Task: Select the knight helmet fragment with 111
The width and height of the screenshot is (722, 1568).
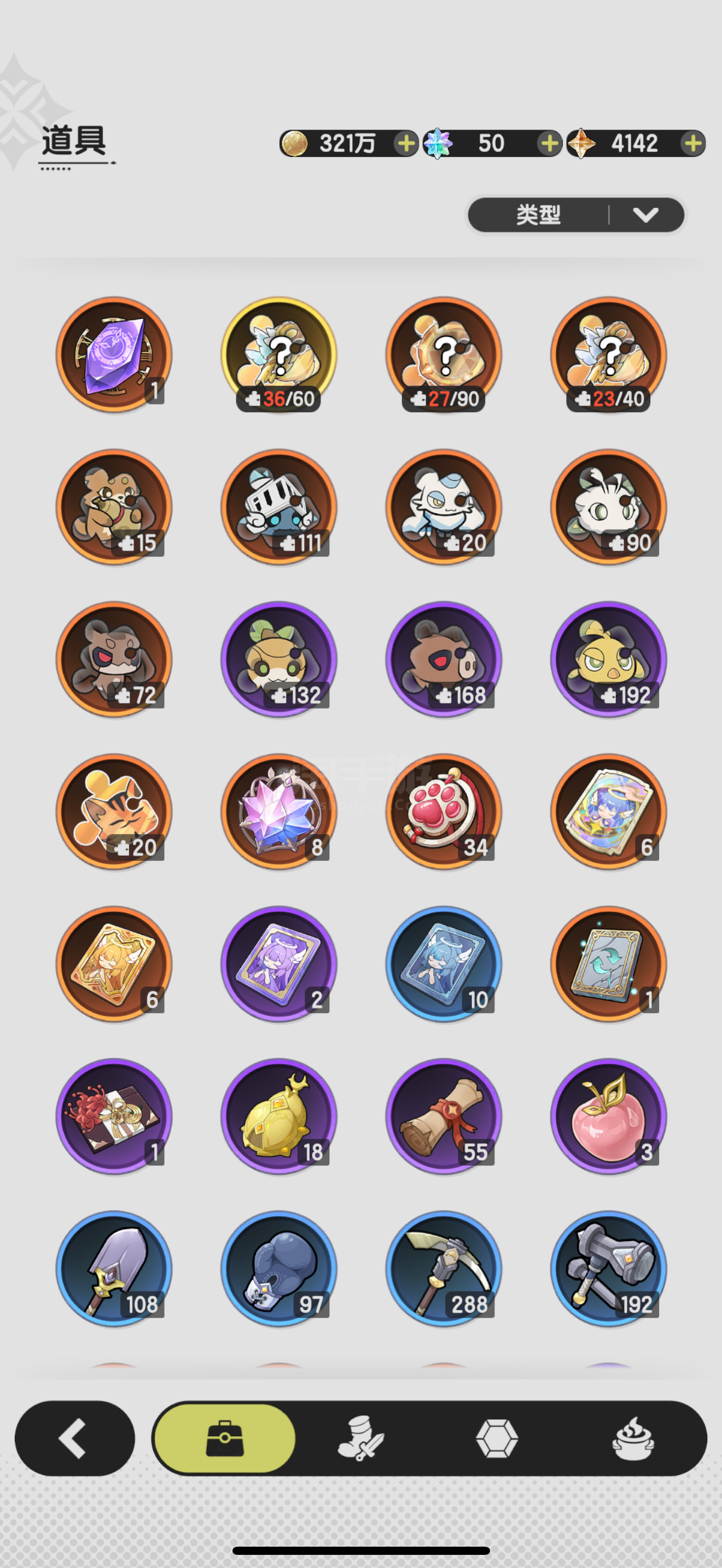Action: coord(279,507)
